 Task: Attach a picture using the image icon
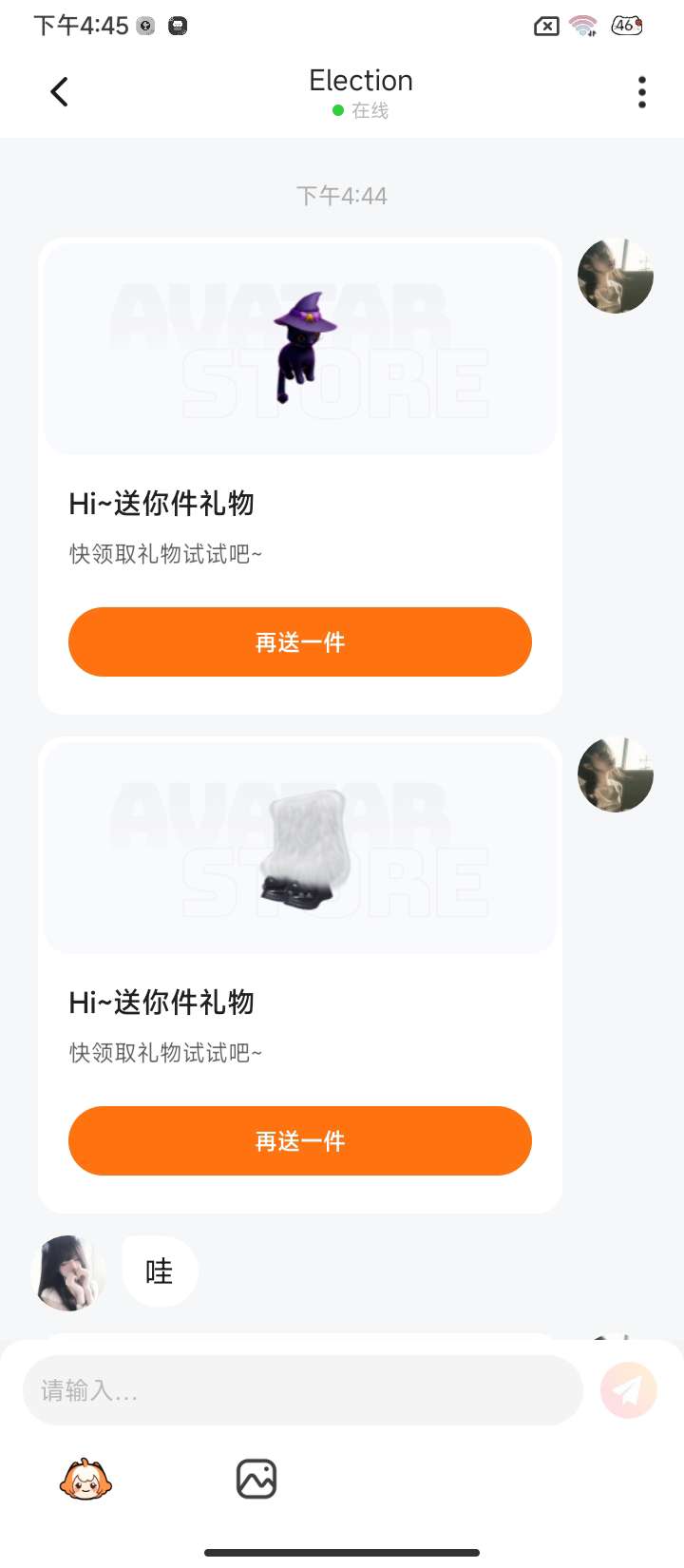click(x=256, y=1480)
